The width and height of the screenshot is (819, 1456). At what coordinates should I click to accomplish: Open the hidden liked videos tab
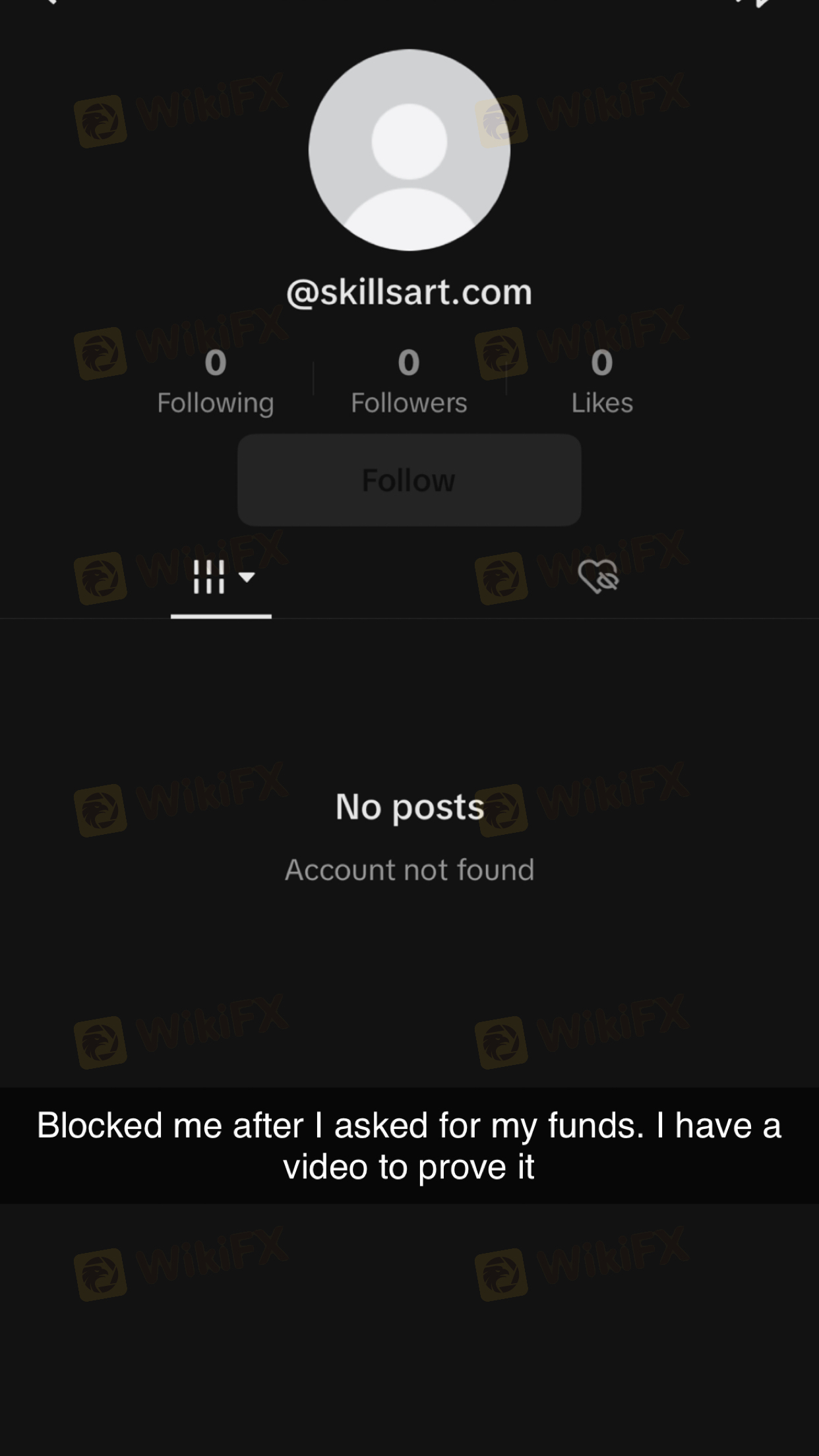tap(598, 577)
